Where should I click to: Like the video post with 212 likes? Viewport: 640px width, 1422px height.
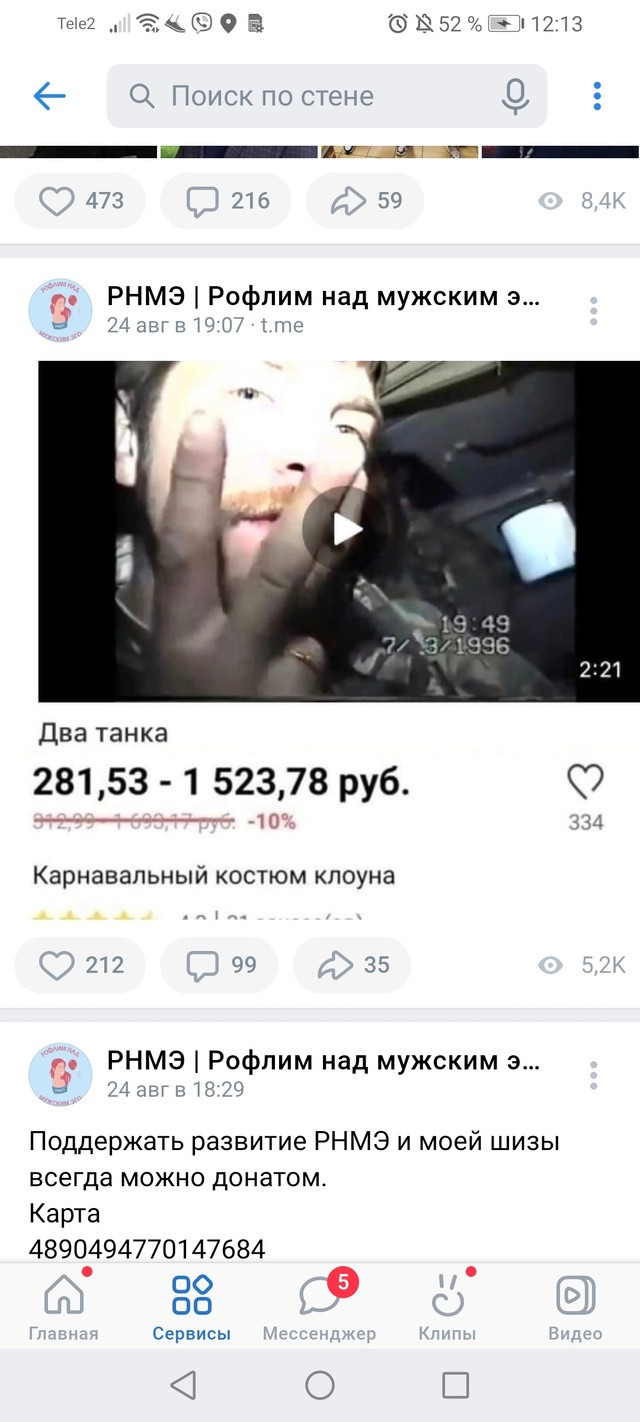coord(80,965)
